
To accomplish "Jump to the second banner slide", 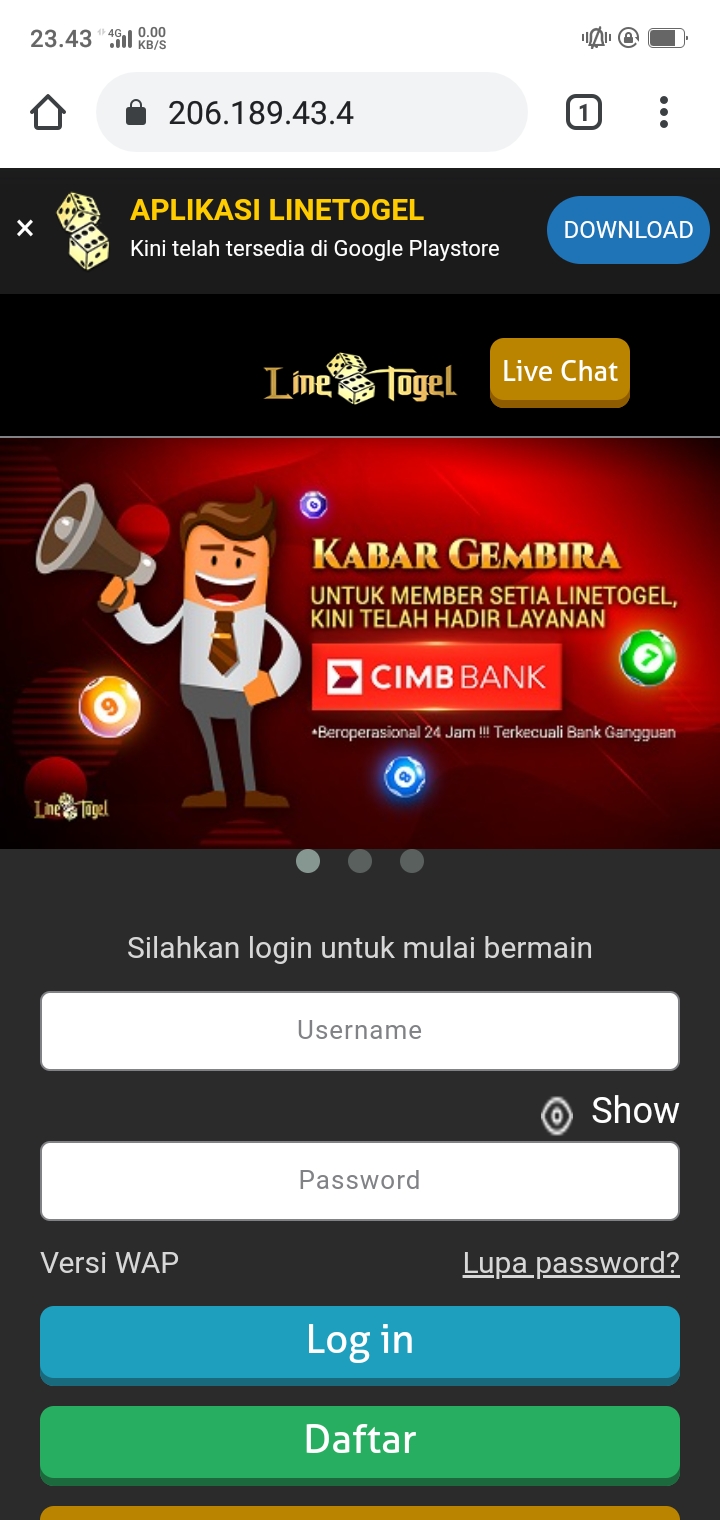I will tap(360, 861).
